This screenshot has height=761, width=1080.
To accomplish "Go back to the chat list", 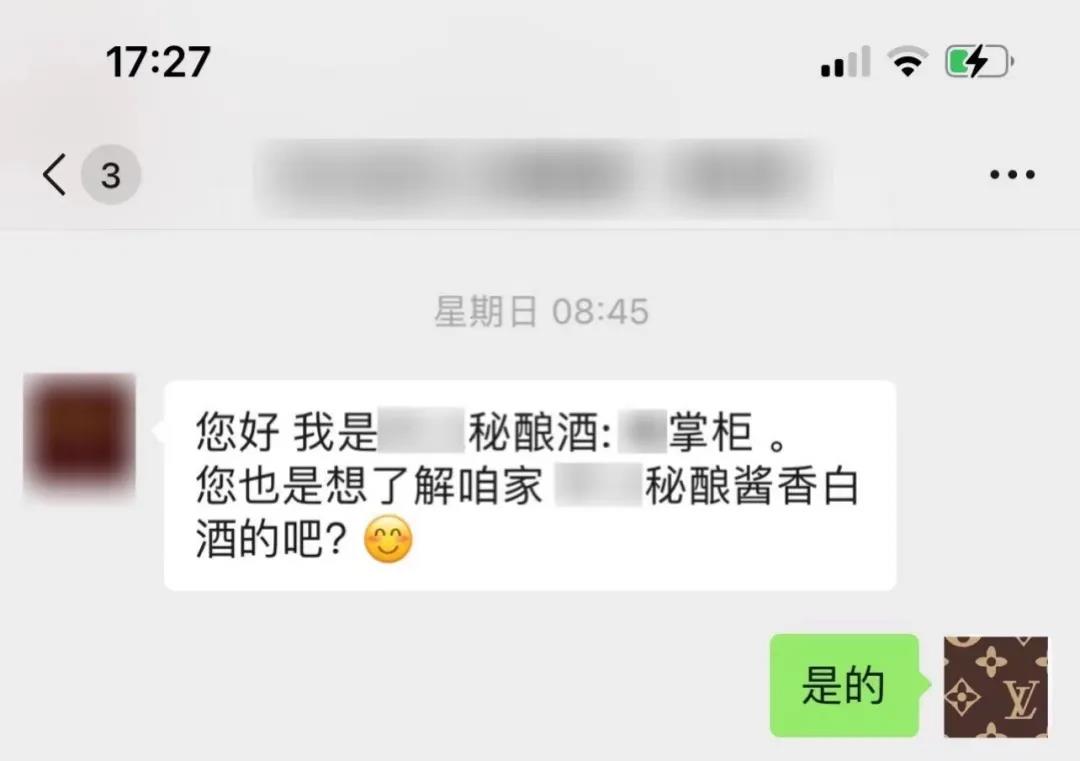I will pos(56,175).
